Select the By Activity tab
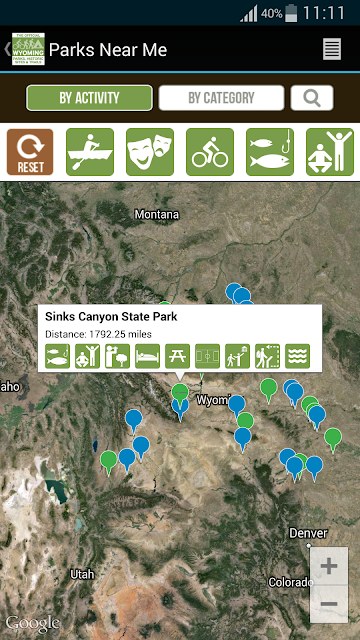 pos(89,98)
